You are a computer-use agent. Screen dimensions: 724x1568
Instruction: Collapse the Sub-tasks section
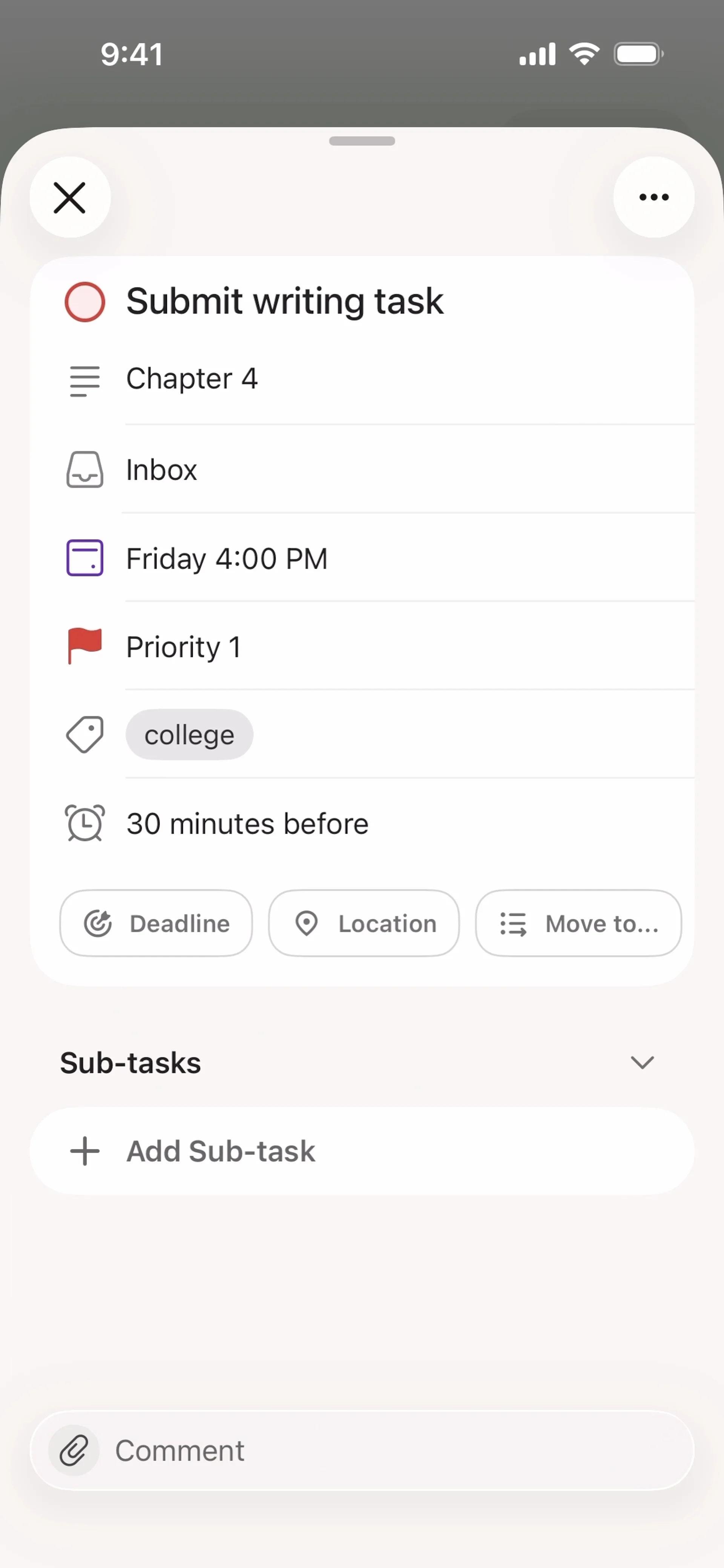pos(642,1063)
